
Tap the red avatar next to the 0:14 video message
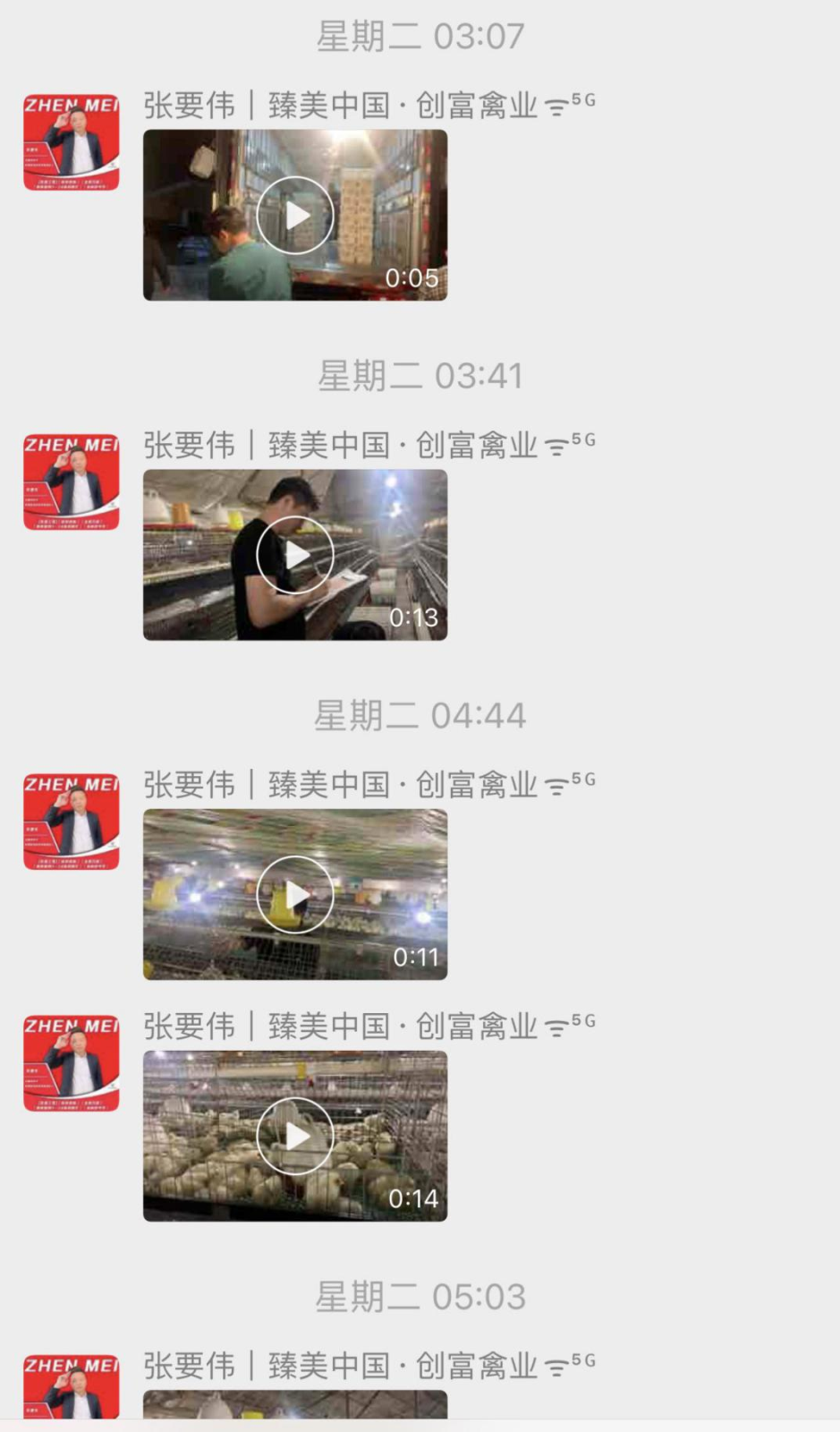click(x=71, y=1061)
